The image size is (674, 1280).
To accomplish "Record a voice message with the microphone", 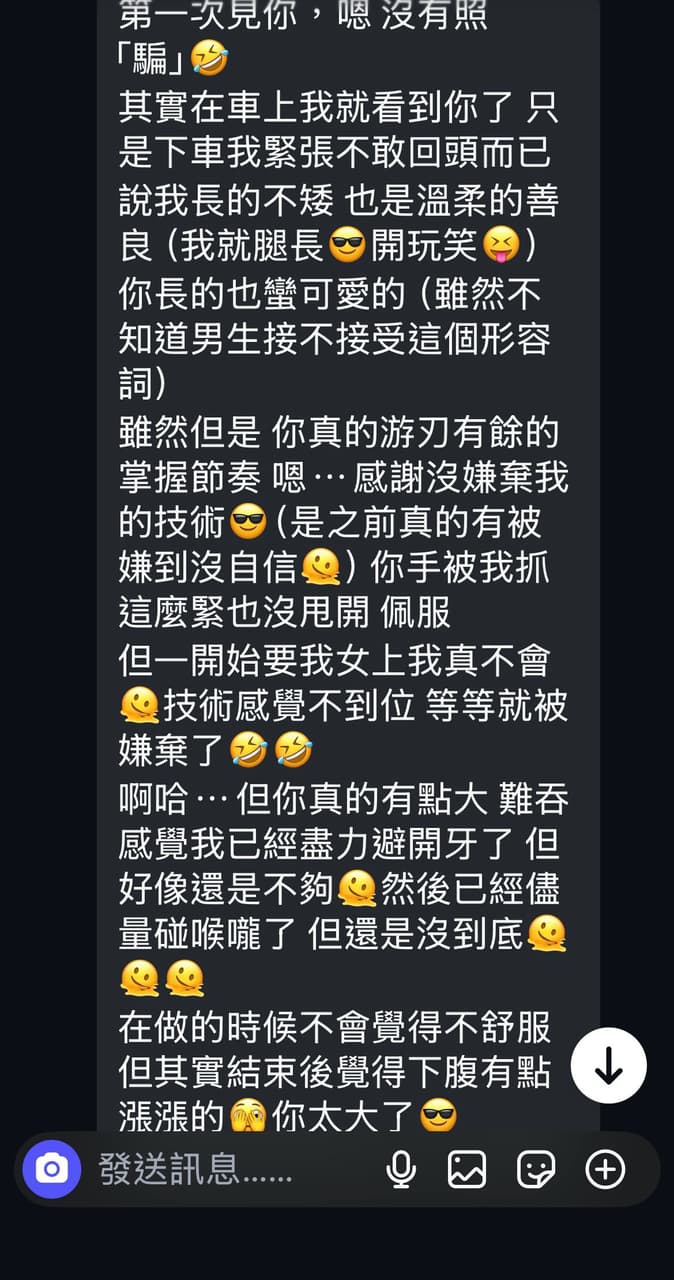I will click(x=401, y=1169).
